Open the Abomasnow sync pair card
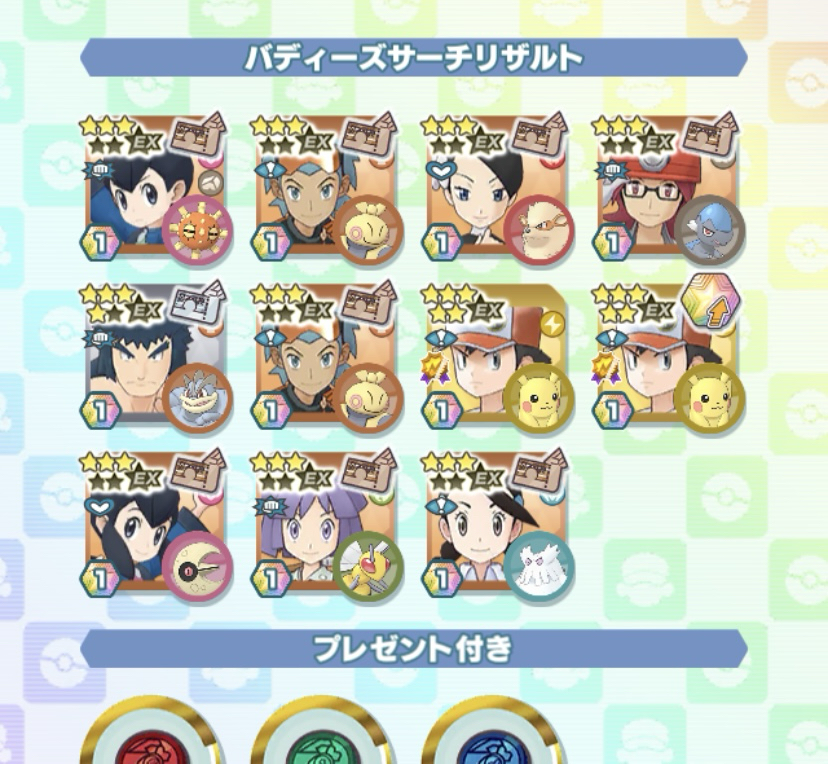Viewport: 828px width, 764px height. tap(496, 525)
